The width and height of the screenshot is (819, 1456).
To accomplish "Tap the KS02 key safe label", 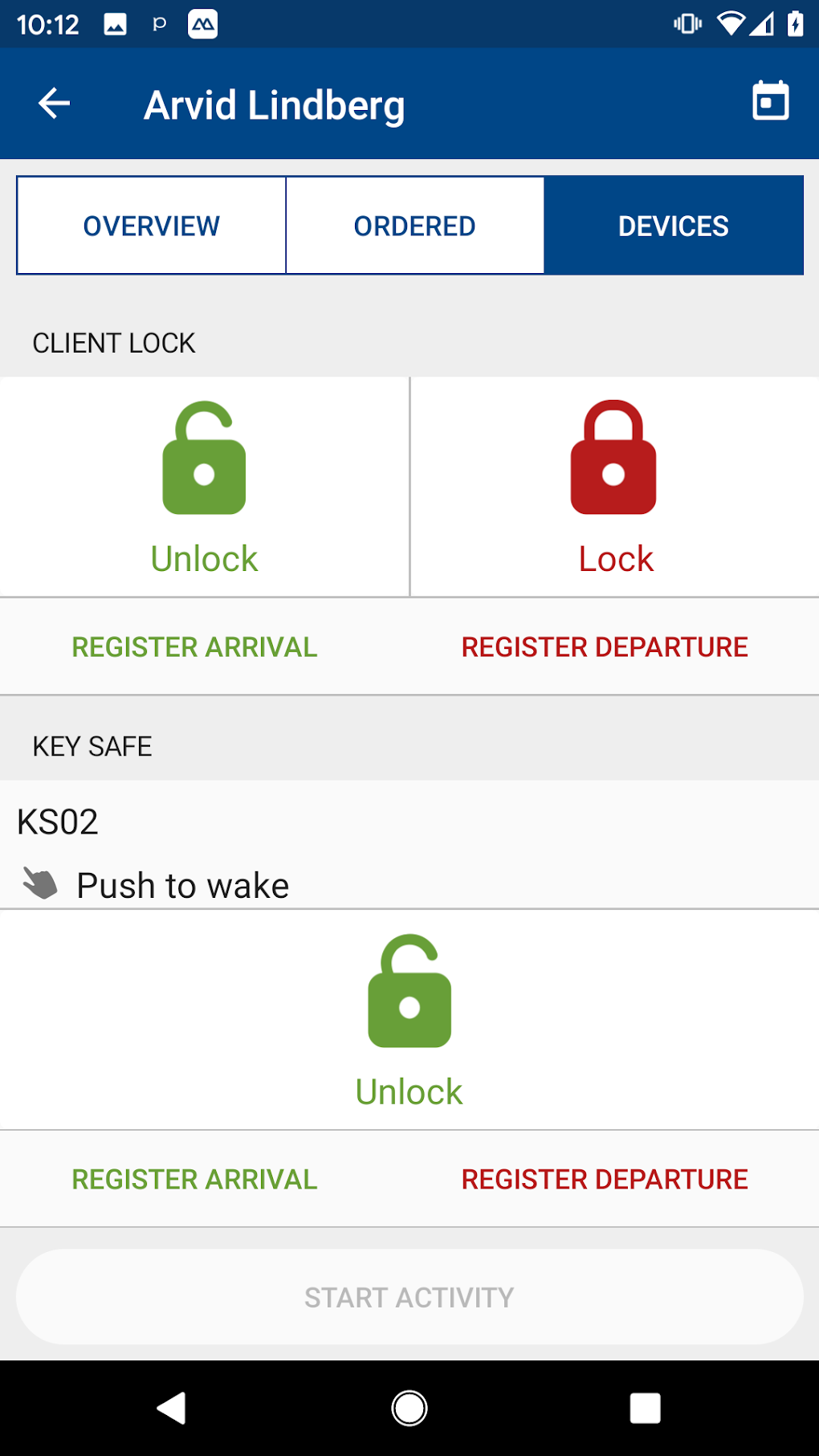I will 57,822.
